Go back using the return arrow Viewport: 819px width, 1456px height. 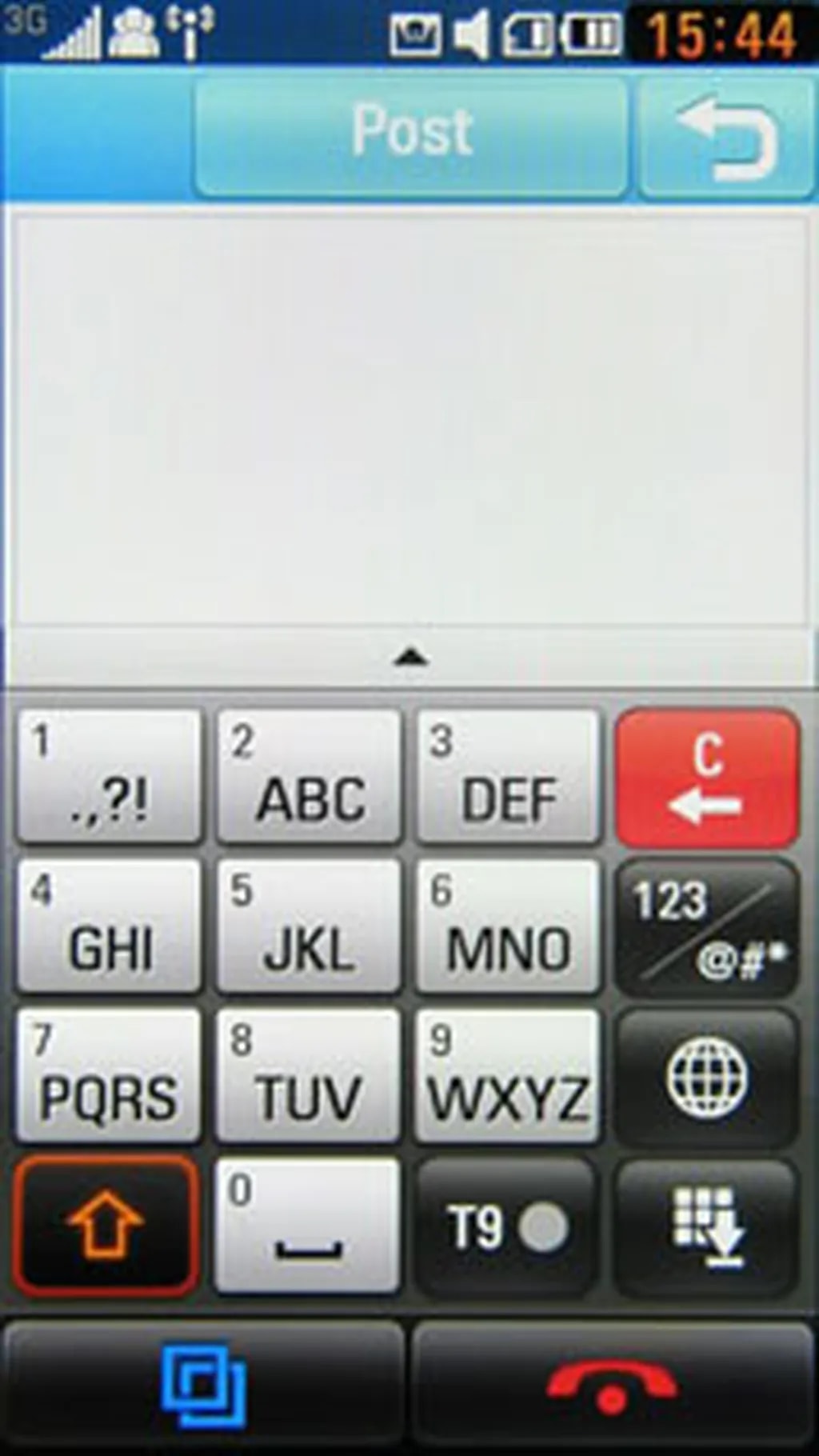(x=726, y=136)
